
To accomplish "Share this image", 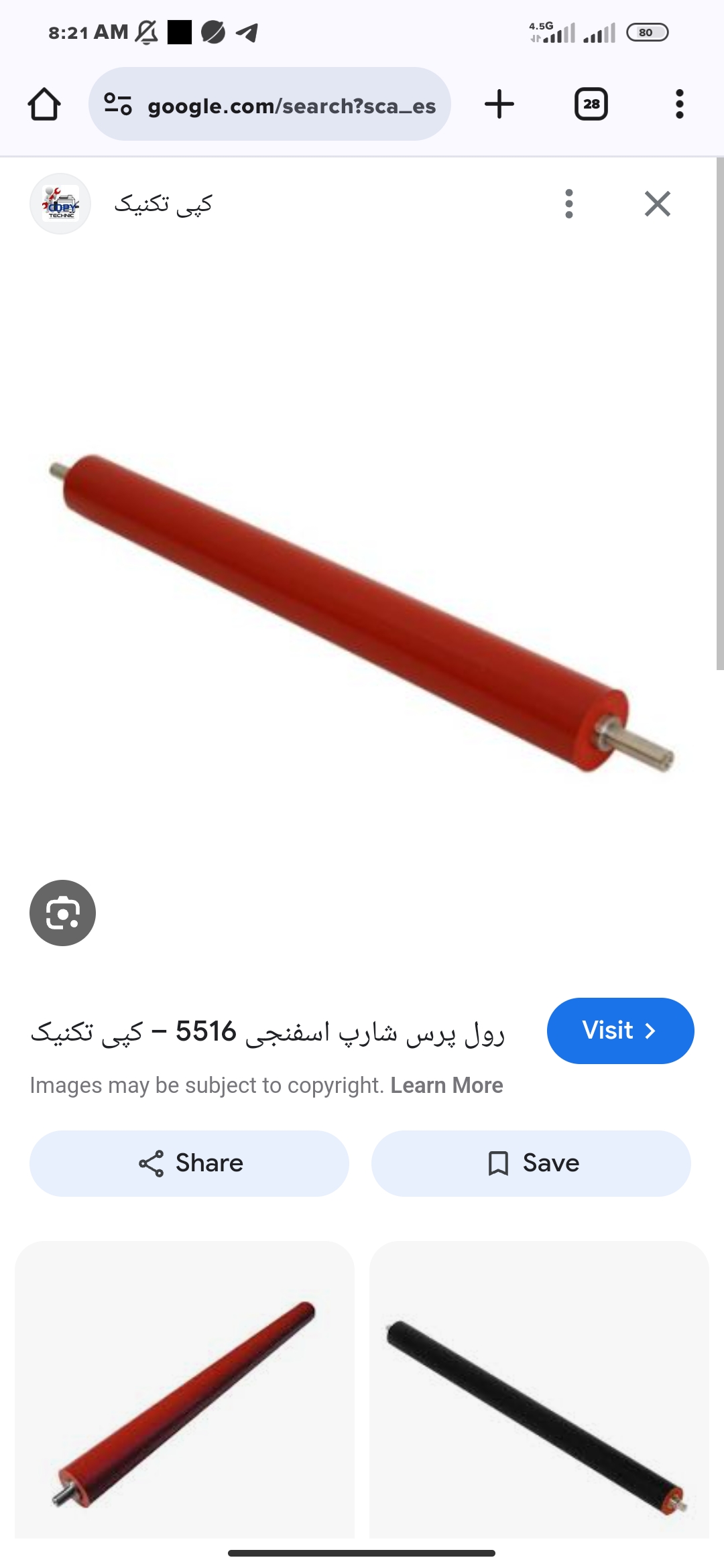I will tap(189, 1163).
